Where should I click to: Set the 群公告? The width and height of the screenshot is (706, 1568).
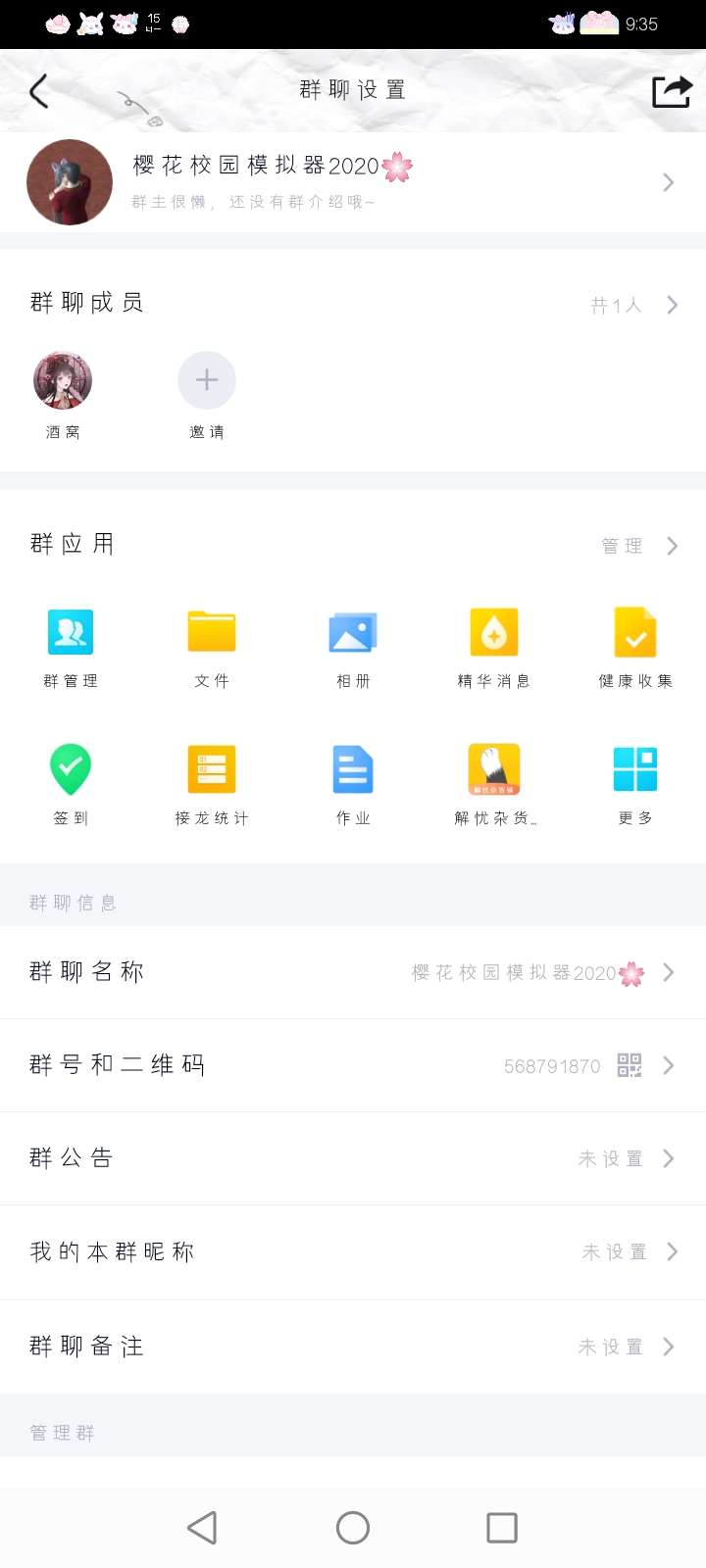coord(353,1158)
